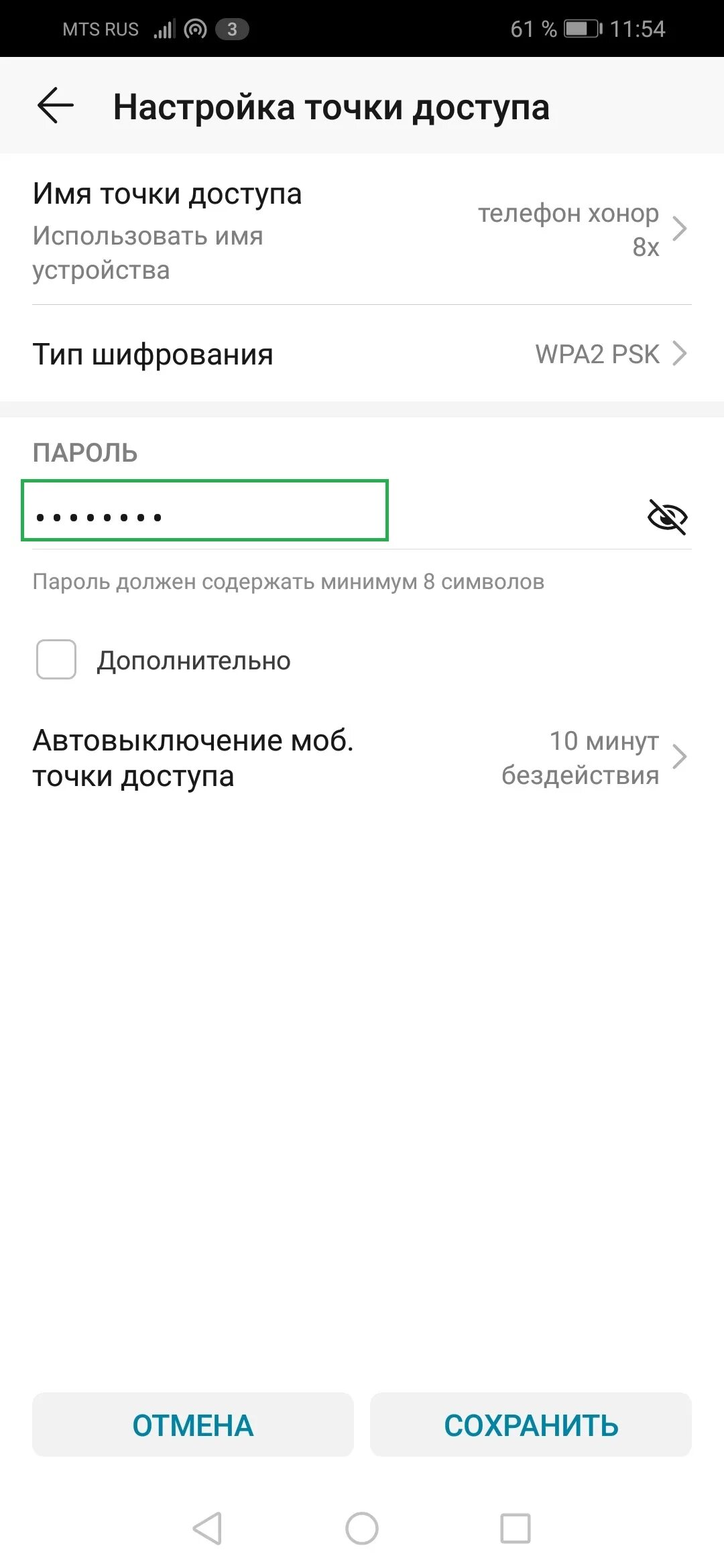Tap the ОТМЕНА button
The width and height of the screenshot is (724, 1568).
pyautogui.click(x=193, y=1424)
